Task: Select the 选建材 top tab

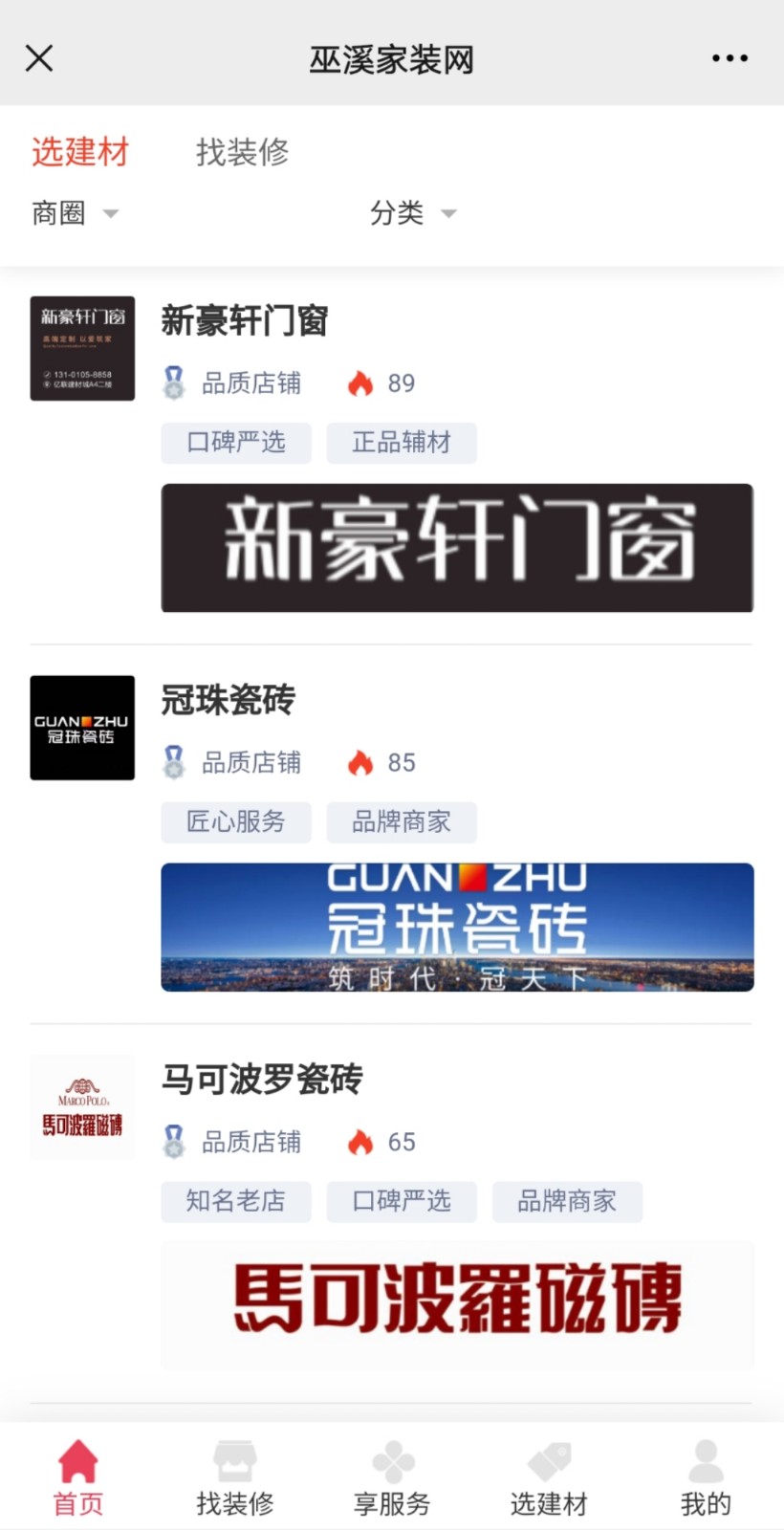Action: (x=80, y=152)
